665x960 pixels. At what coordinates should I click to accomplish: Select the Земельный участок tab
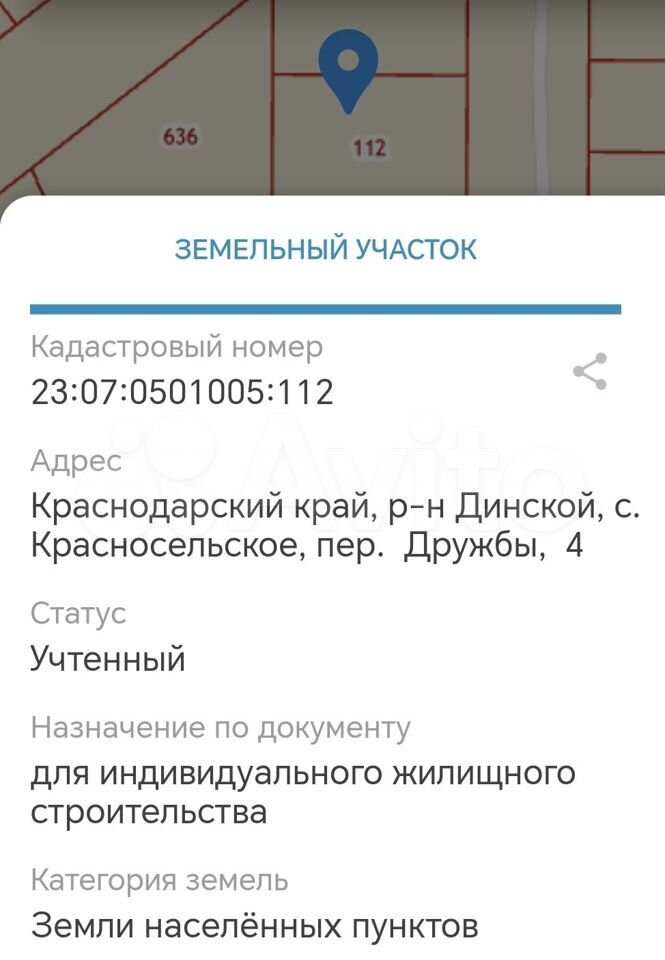pos(326,249)
